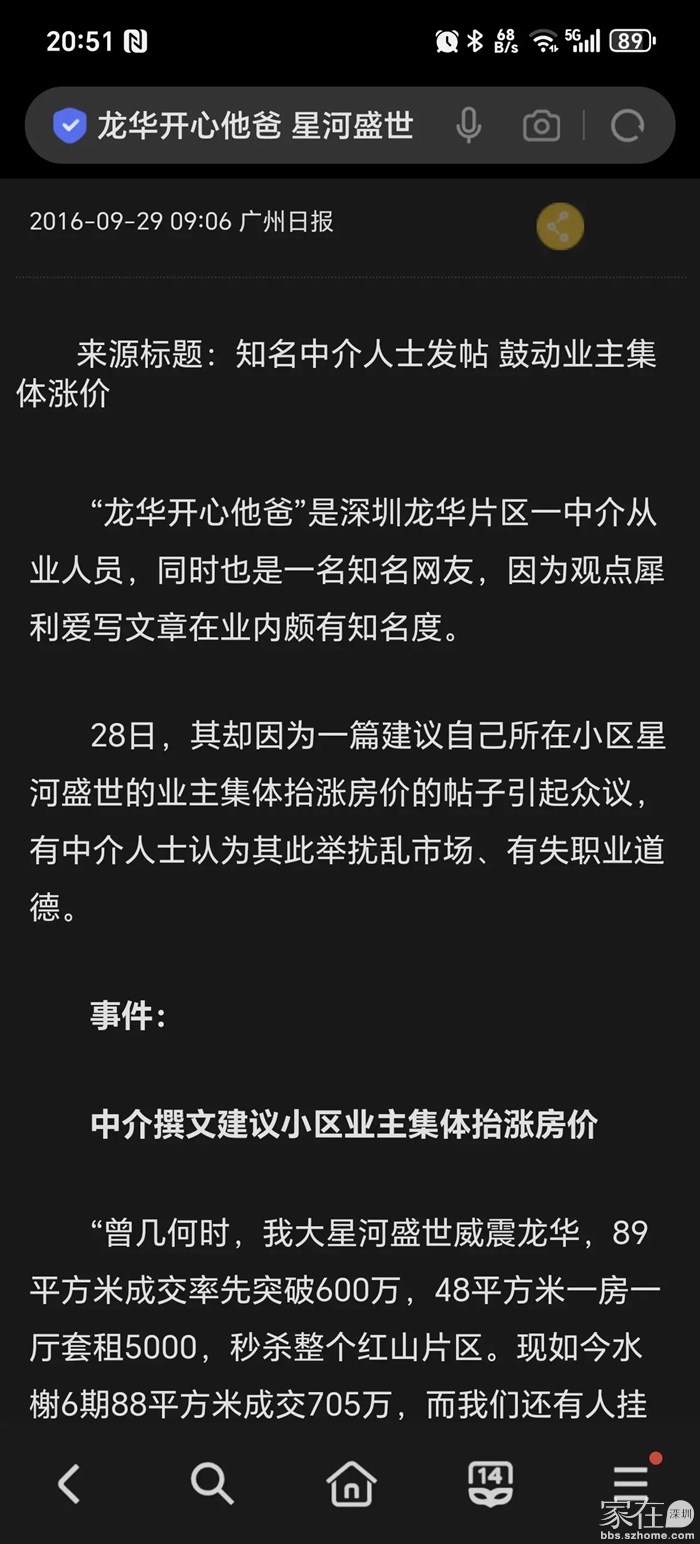The height and width of the screenshot is (1544, 700).
Task: Tap the address bar showing 龙华开心他爸 星河盛世
Action: pos(255,126)
